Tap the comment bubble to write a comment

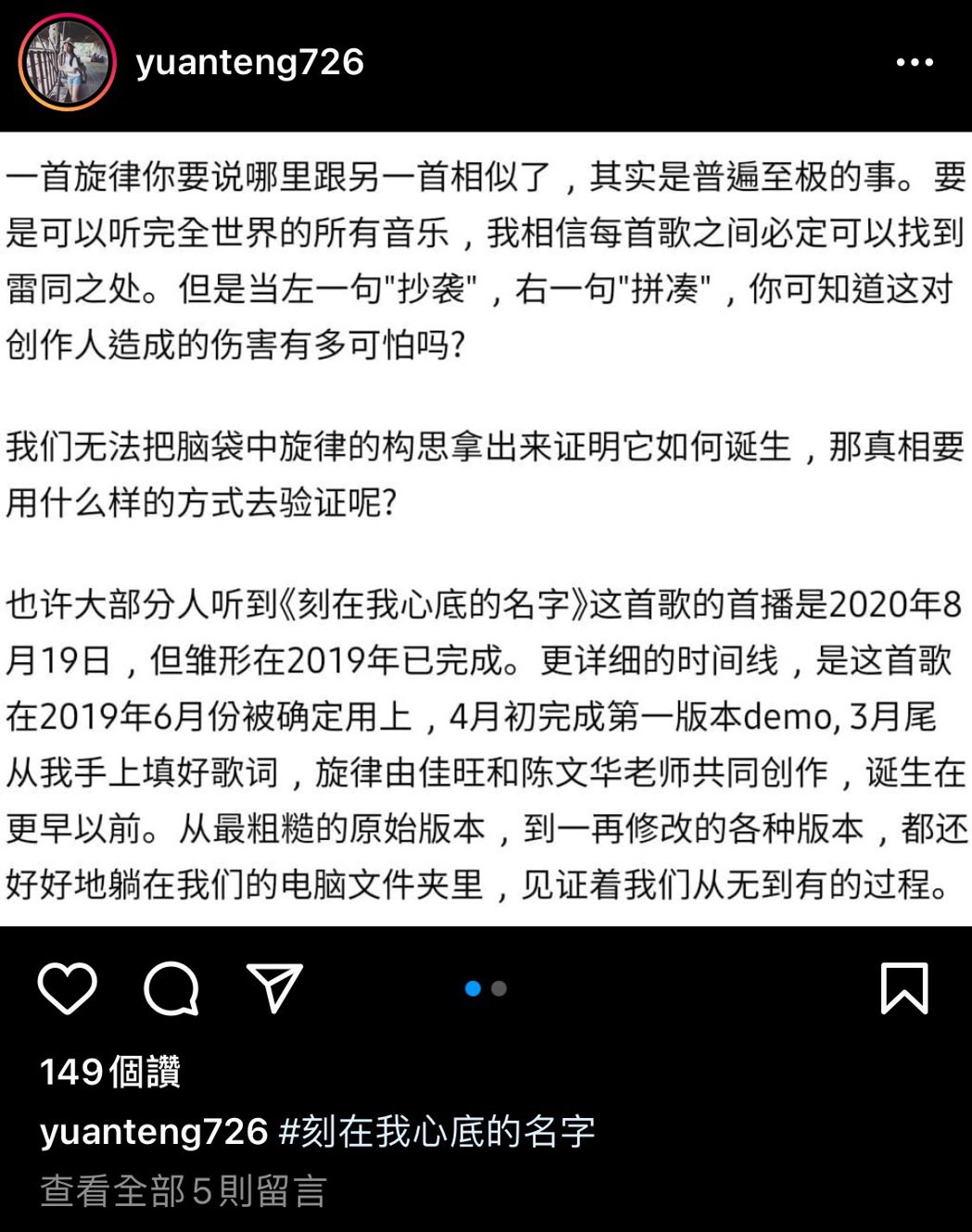click(x=171, y=988)
